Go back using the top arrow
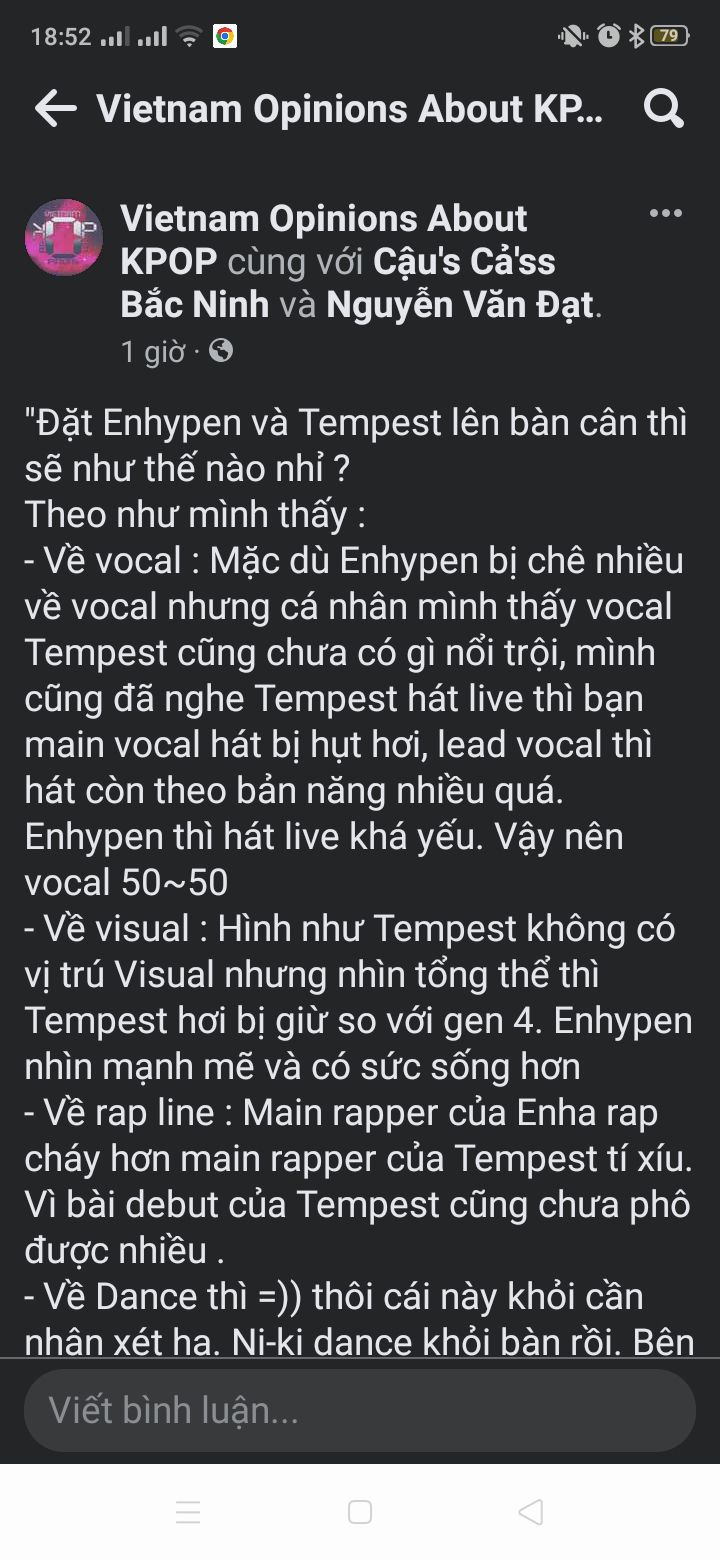This screenshot has width=720, height=1560. click(x=55, y=109)
